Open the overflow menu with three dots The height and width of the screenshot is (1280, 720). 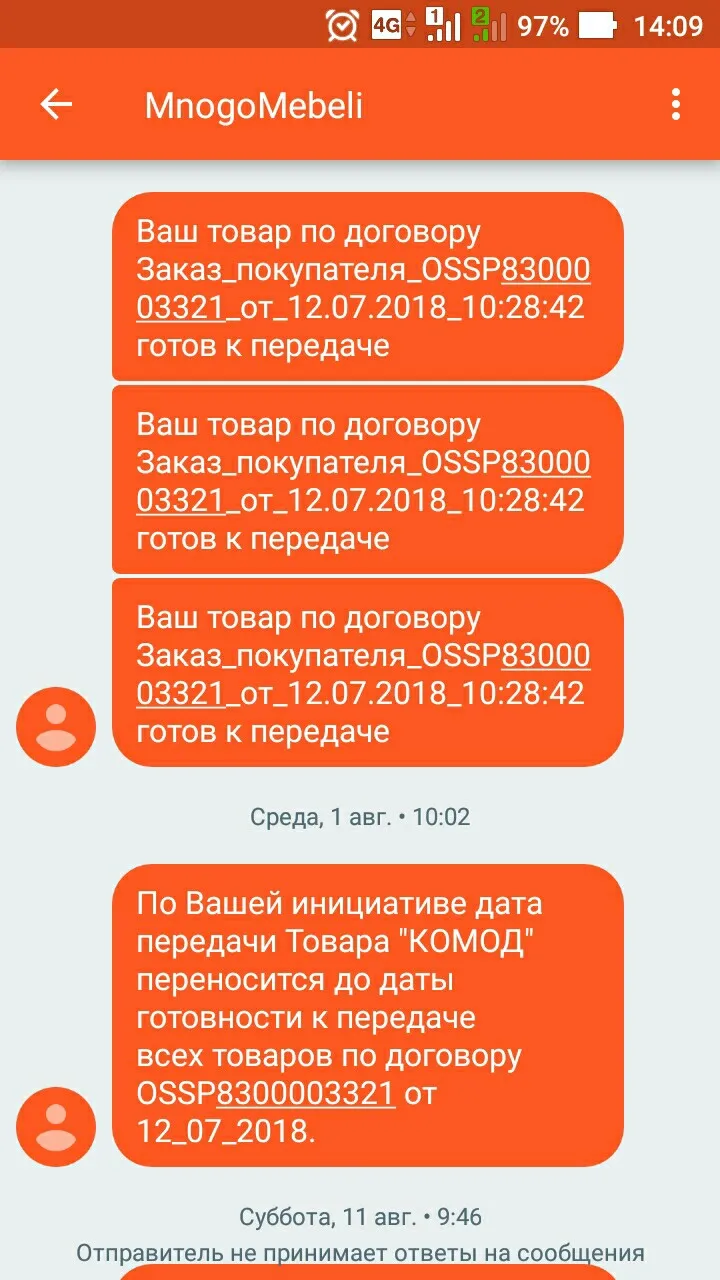676,104
